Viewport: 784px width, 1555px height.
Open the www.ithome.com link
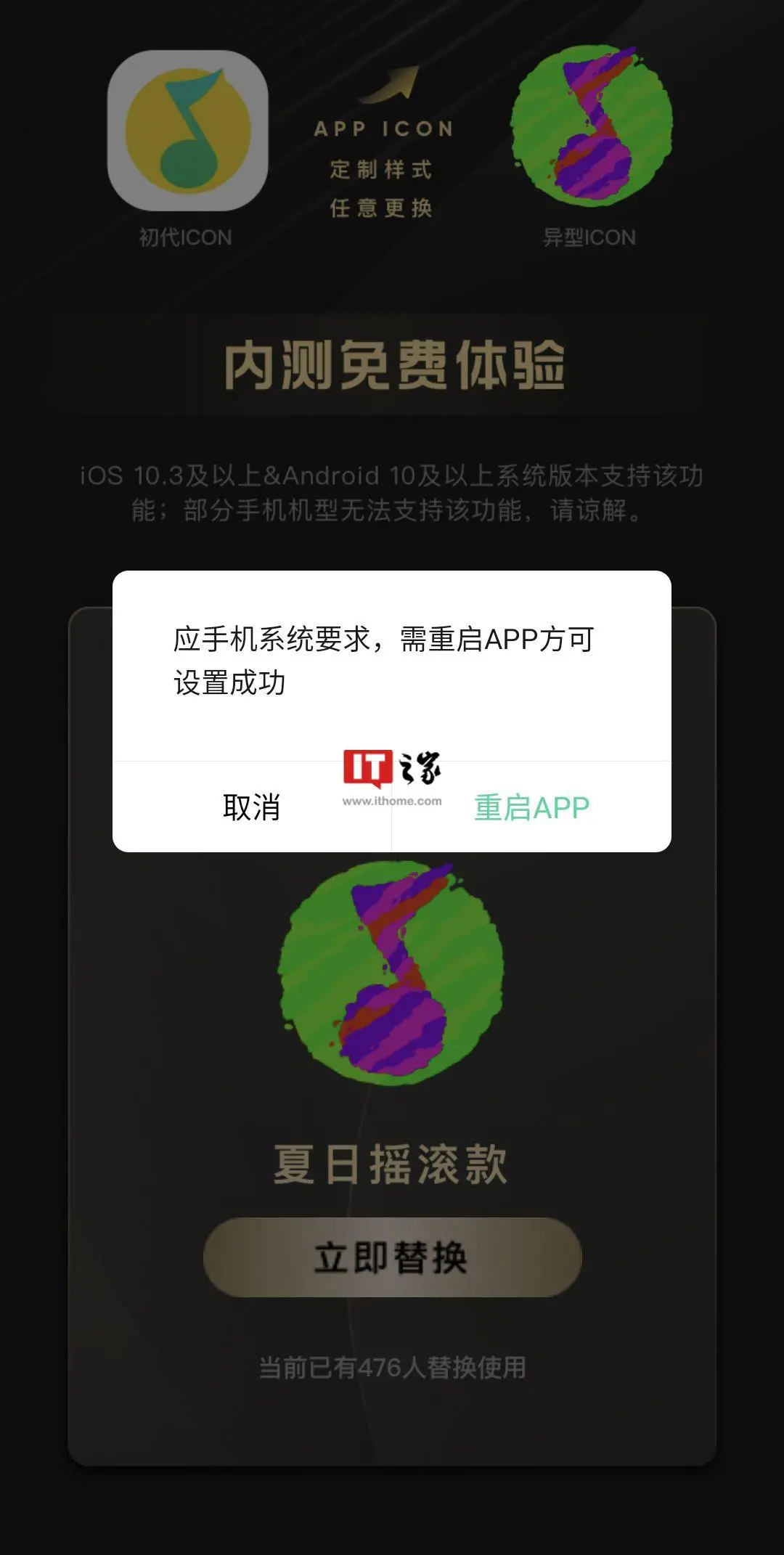(392, 799)
